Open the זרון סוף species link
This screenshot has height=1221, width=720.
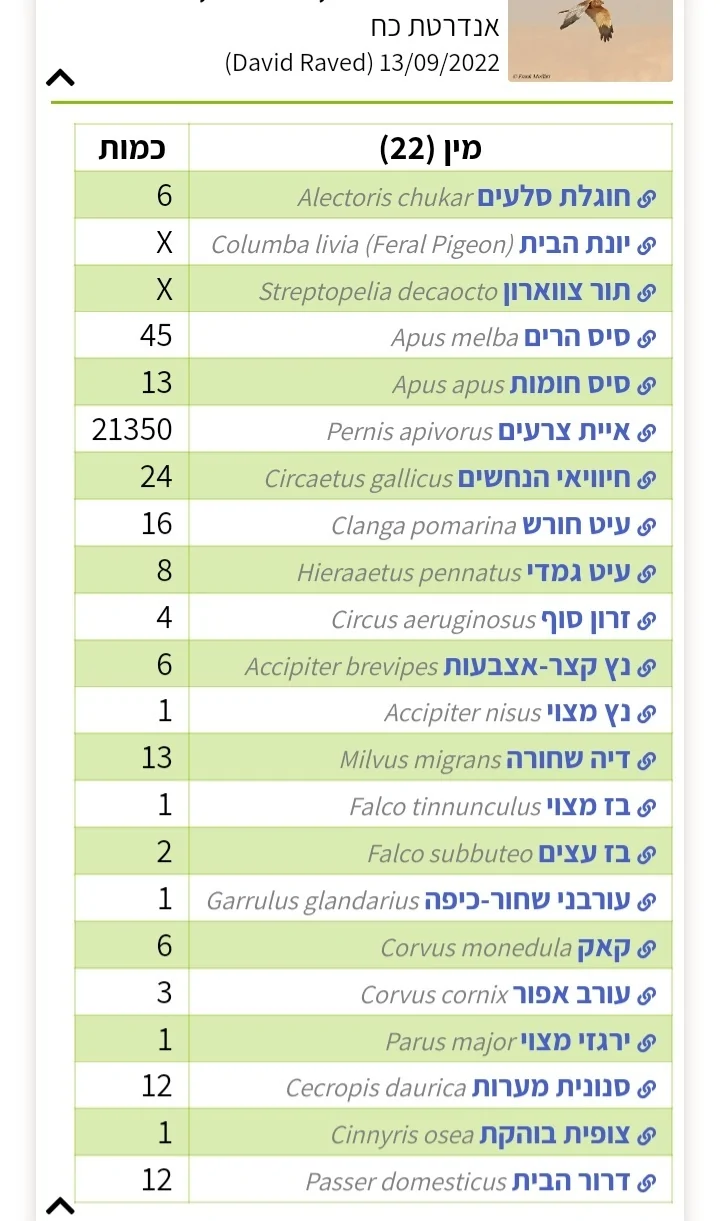click(x=585, y=620)
